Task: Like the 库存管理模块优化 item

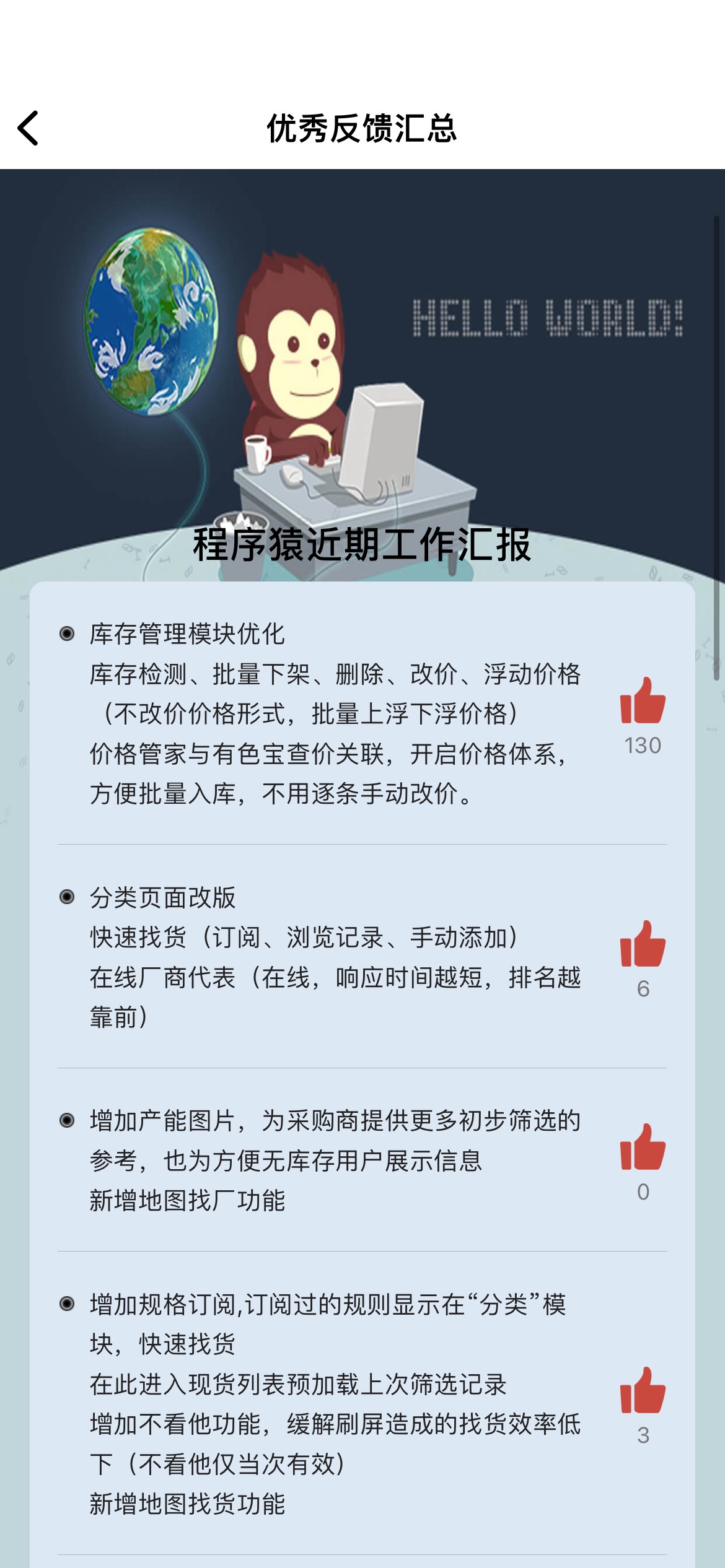Action: point(643,700)
